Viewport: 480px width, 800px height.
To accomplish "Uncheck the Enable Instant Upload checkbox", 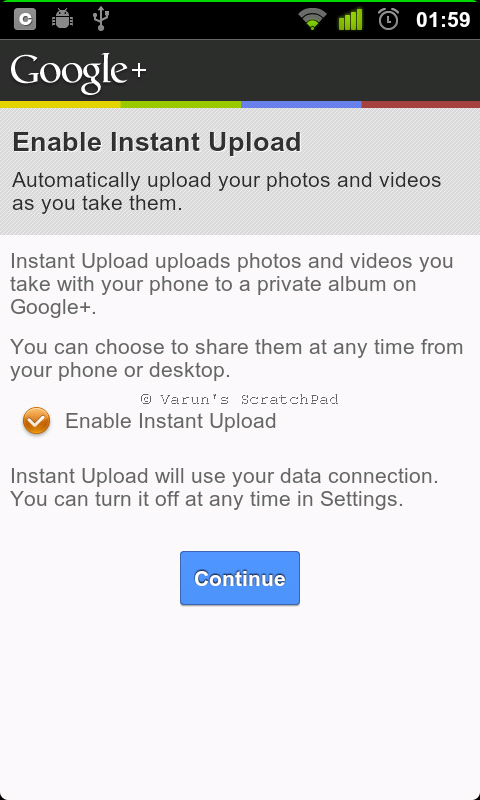I will tap(36, 421).
